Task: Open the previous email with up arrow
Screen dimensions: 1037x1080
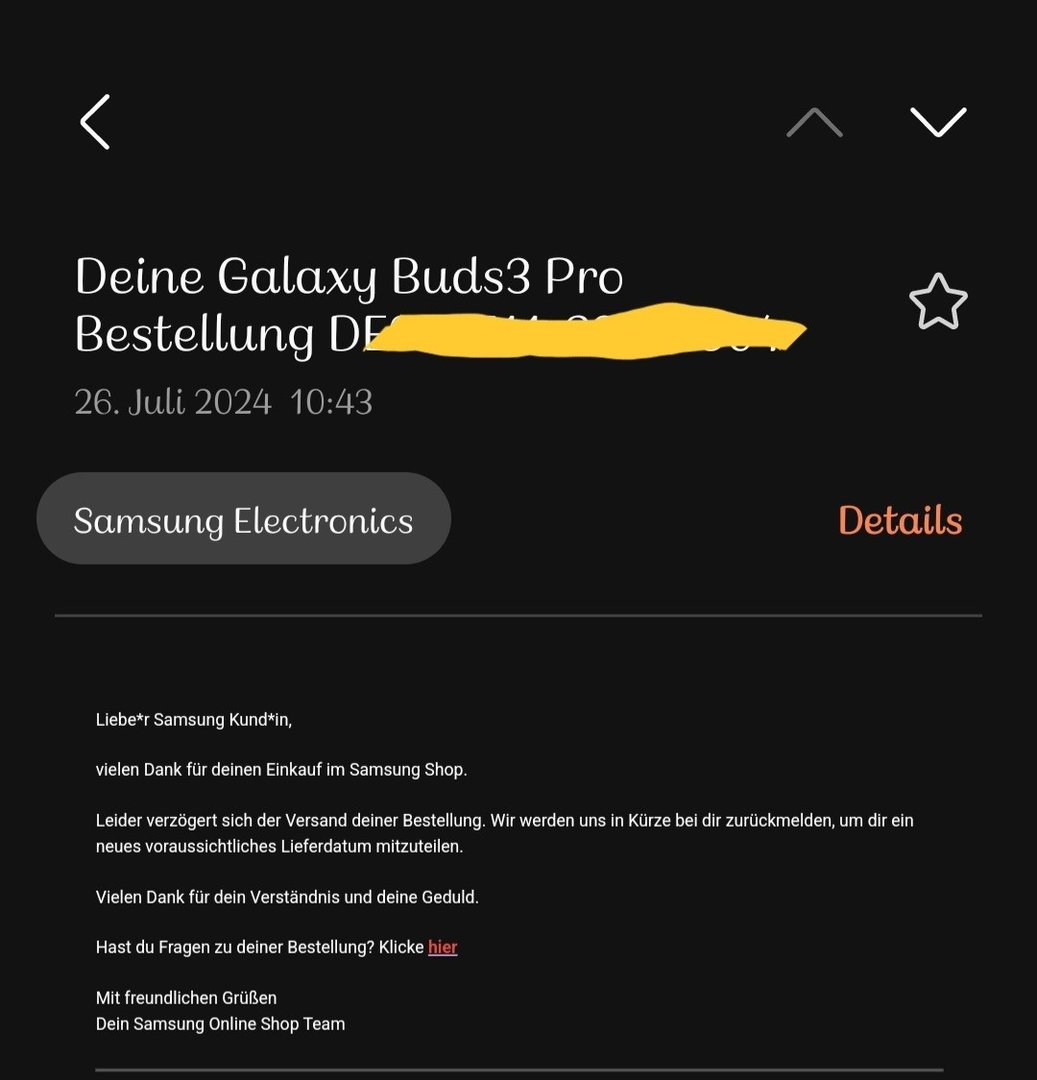Action: (814, 123)
